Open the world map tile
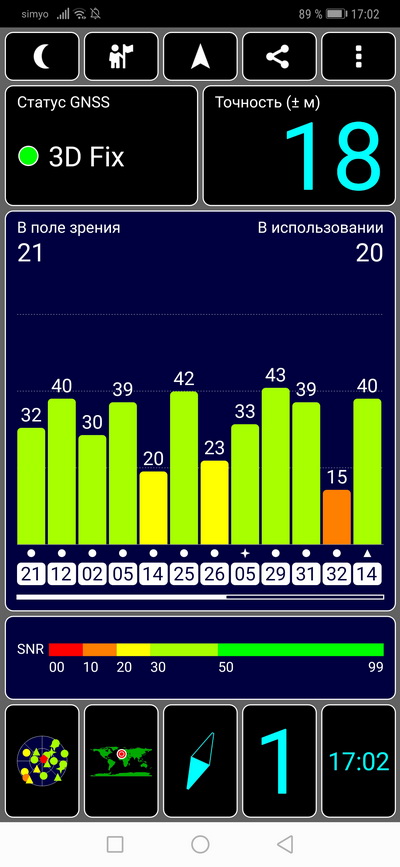Viewport: 400px width, 867px height. point(121,761)
